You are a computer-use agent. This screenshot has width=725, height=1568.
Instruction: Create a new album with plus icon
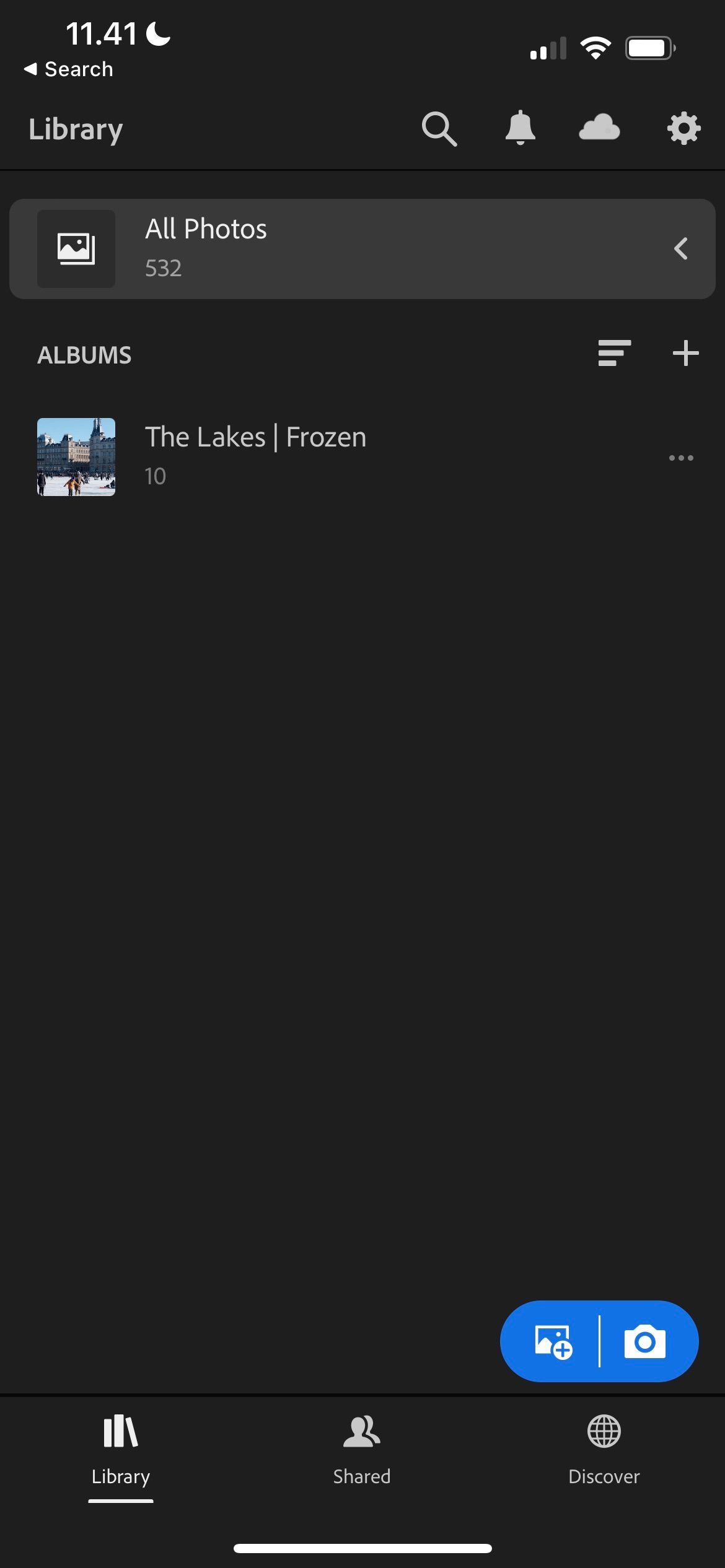(x=685, y=353)
